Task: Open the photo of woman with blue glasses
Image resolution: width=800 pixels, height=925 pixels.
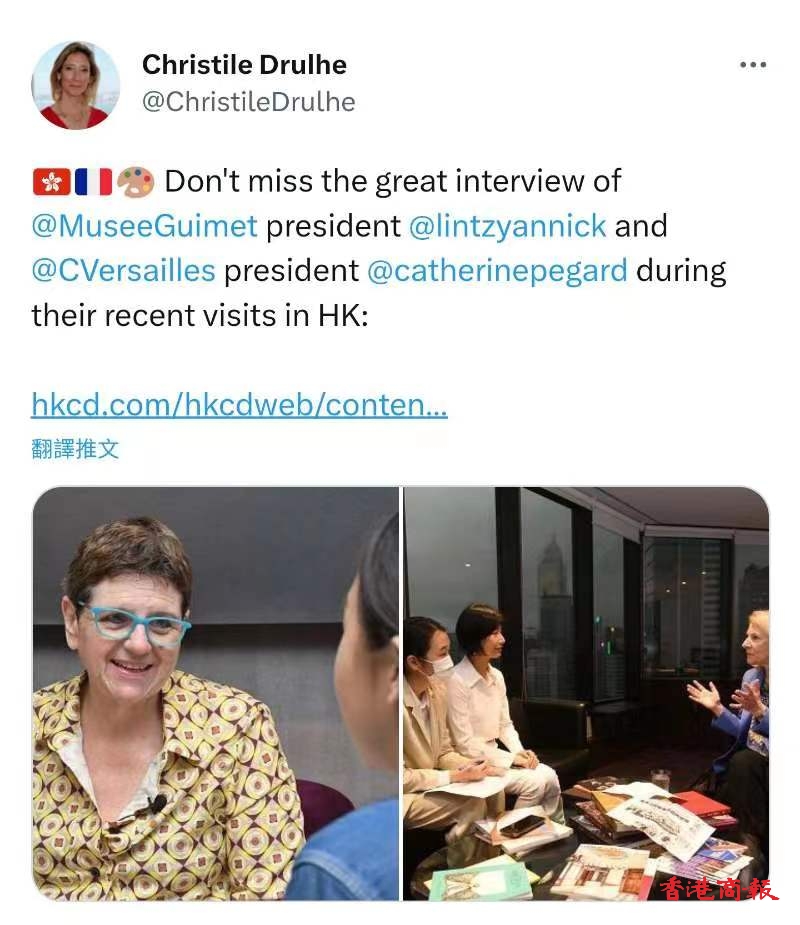Action: tap(216, 693)
